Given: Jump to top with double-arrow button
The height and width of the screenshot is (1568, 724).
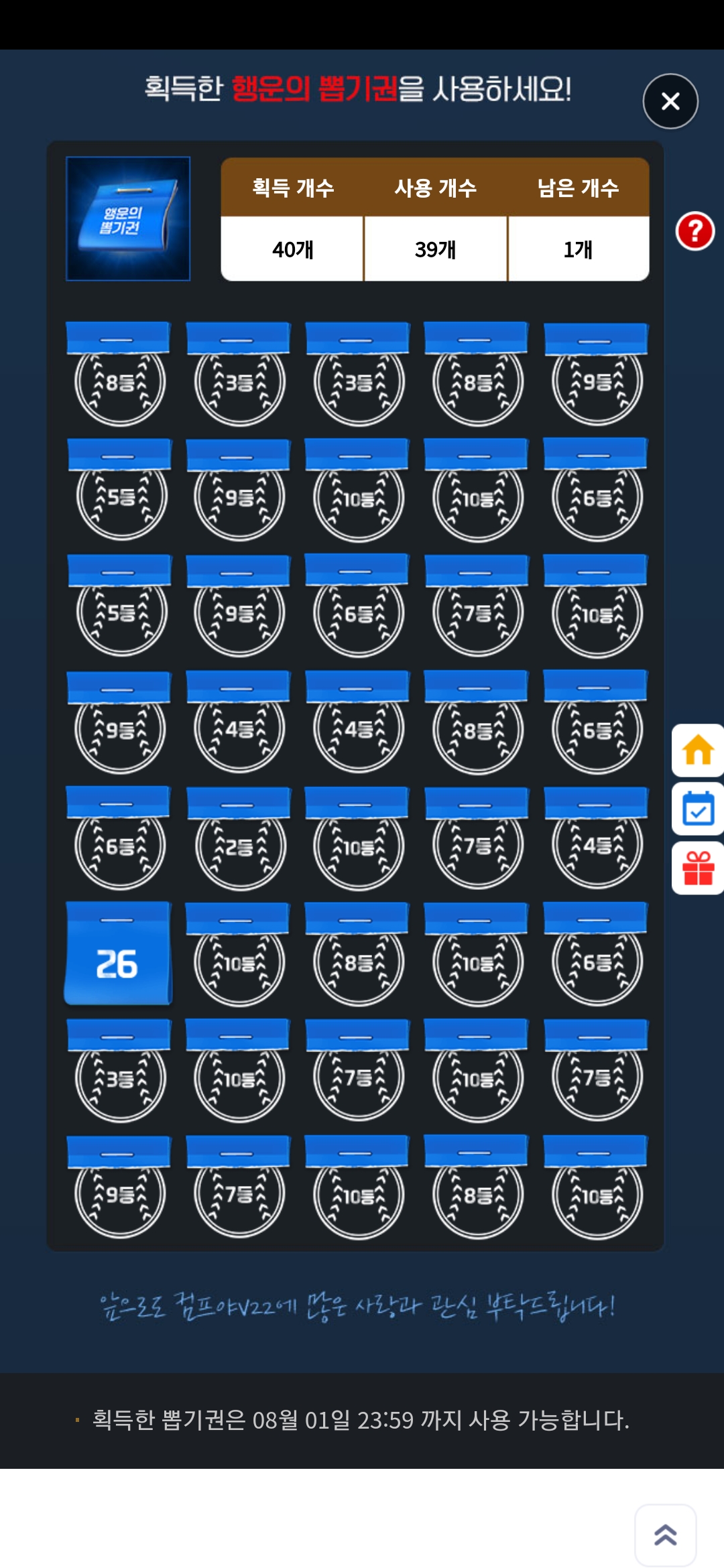Looking at the screenshot, I should (x=665, y=1534).
